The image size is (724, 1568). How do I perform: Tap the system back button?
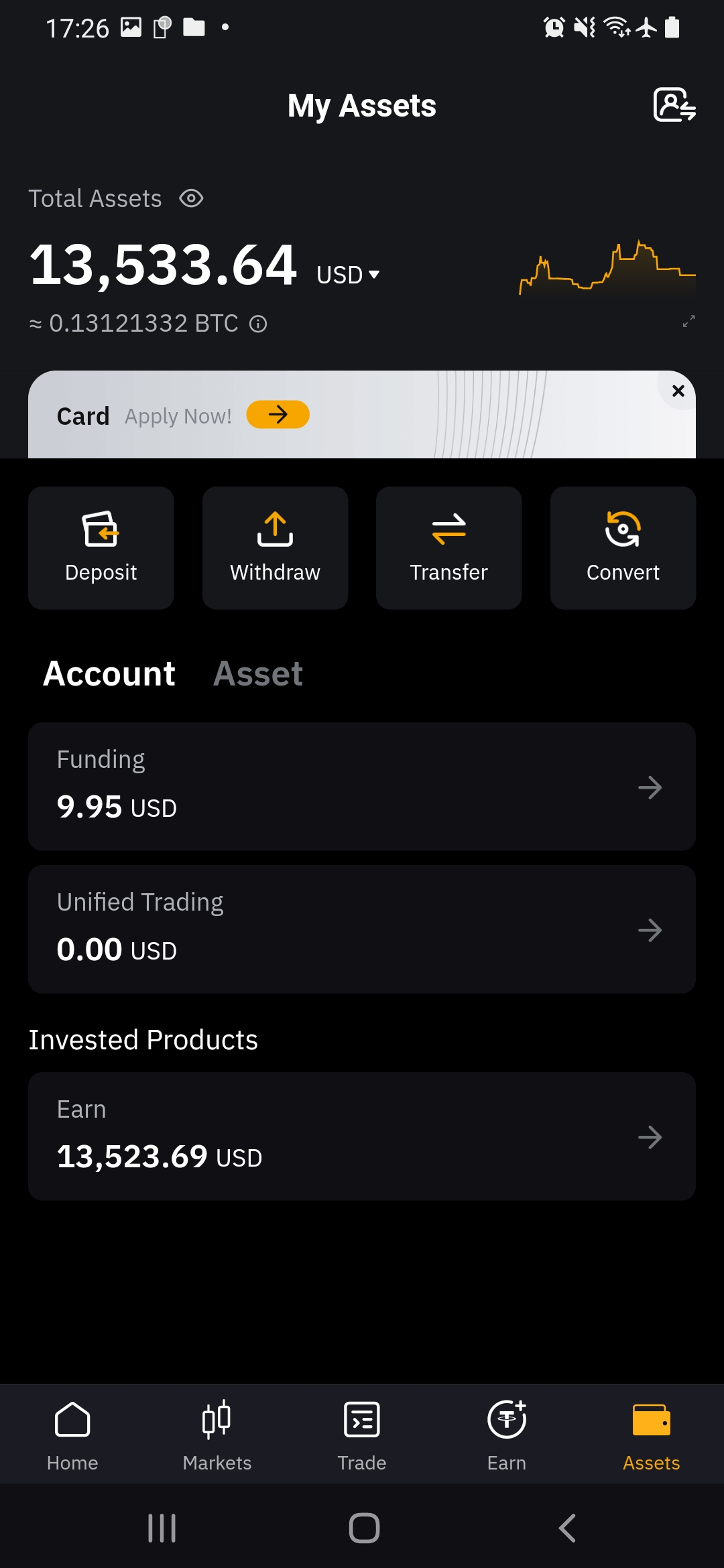click(x=567, y=1528)
